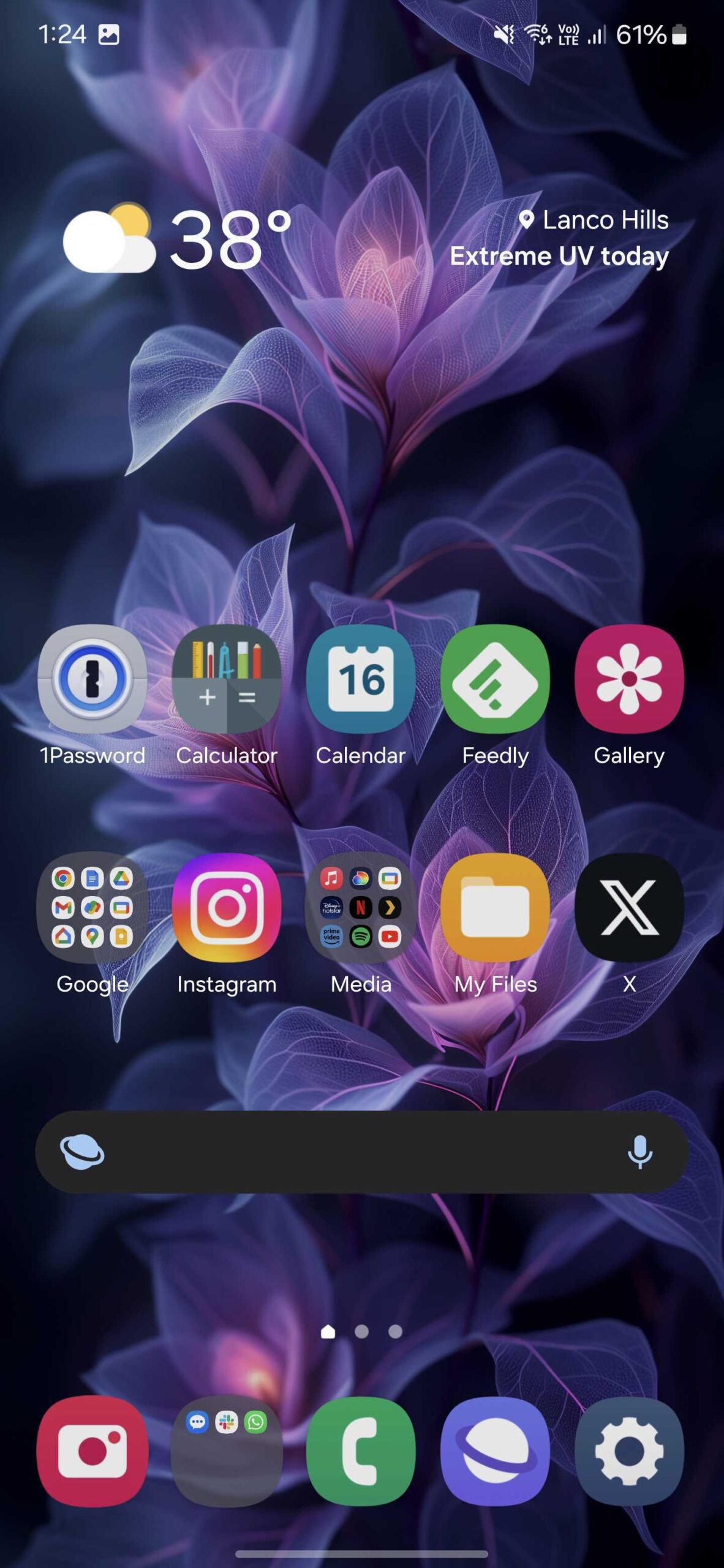Open the Gallery app

[x=629, y=679]
